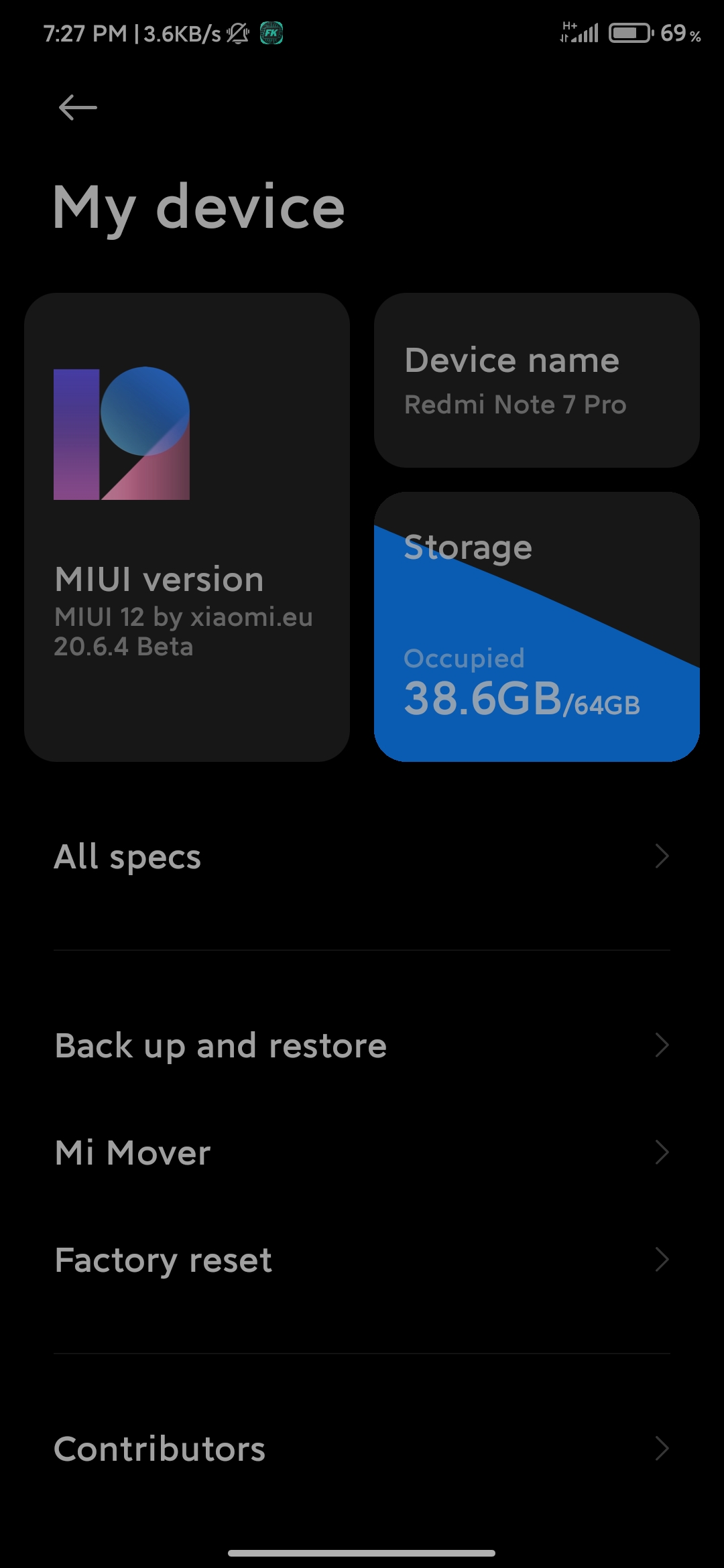Open the MIUI version card
Image resolution: width=724 pixels, height=1568 pixels.
pyautogui.click(x=187, y=527)
